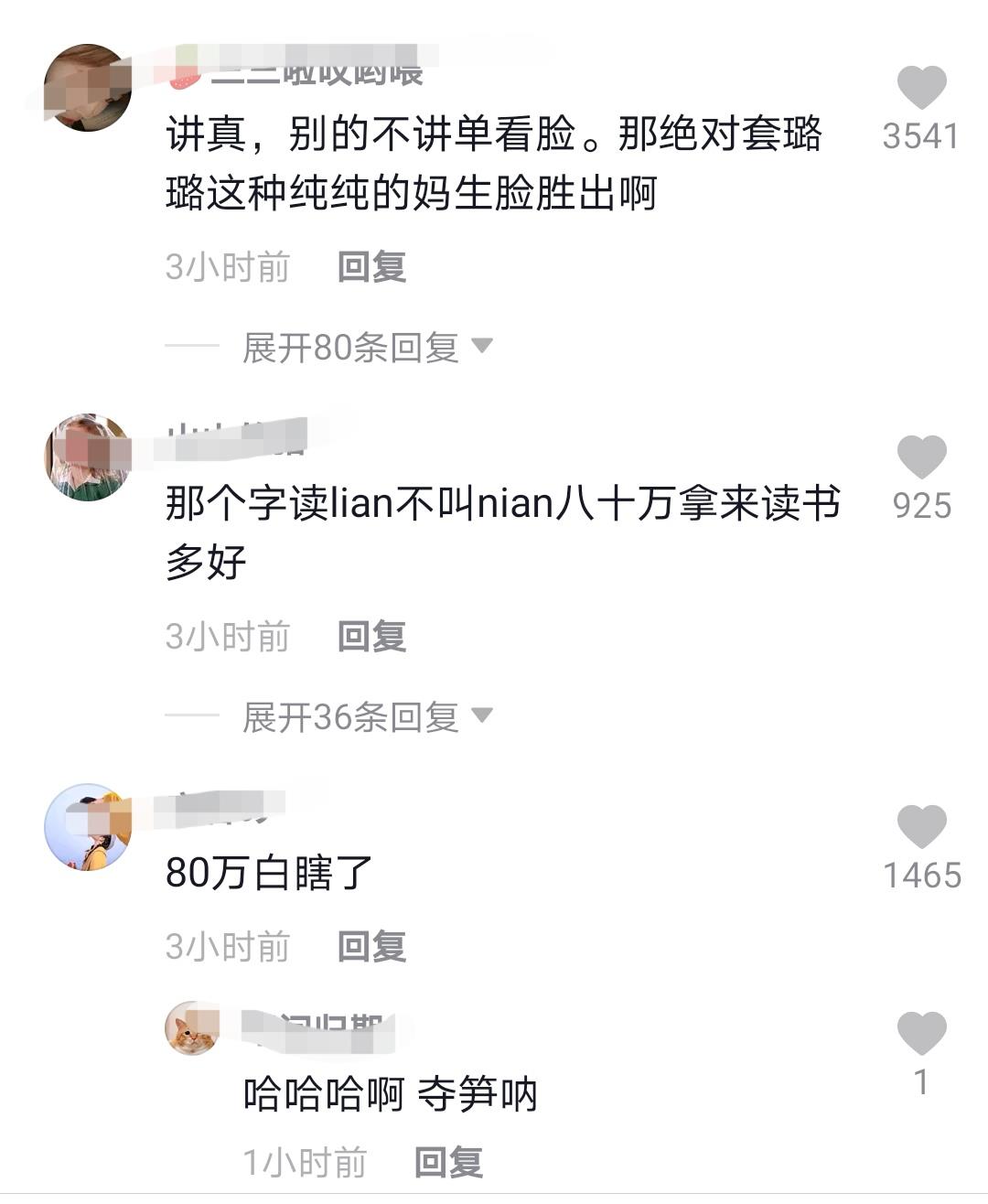Screen dimensions: 988x1204
Task: Open avatar of the 讲真 commenter
Action: 89,88
